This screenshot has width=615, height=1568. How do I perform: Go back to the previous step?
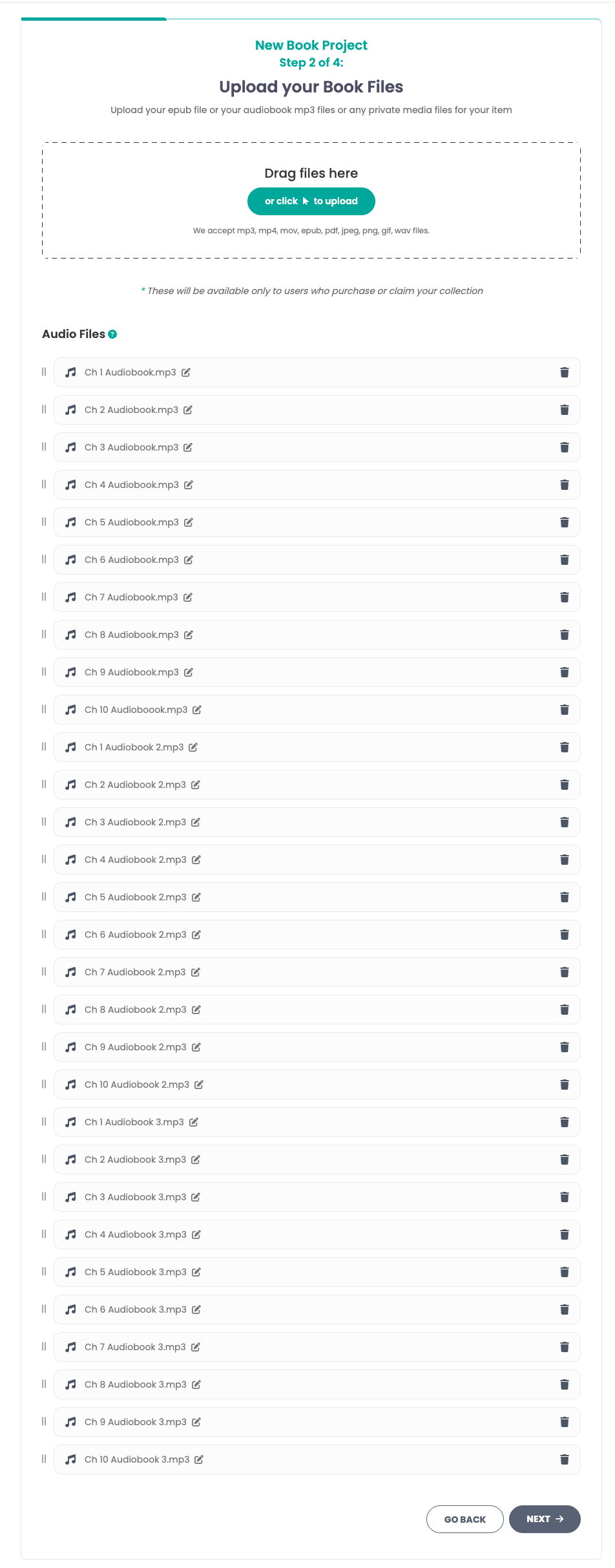[464, 1519]
